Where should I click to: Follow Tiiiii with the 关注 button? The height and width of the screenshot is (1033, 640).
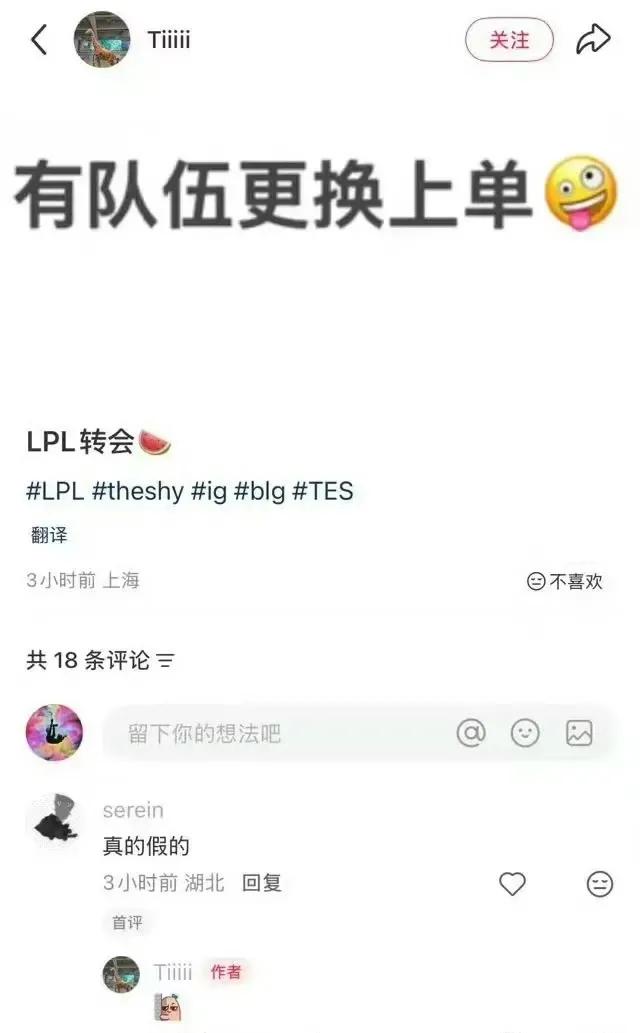[x=509, y=40]
